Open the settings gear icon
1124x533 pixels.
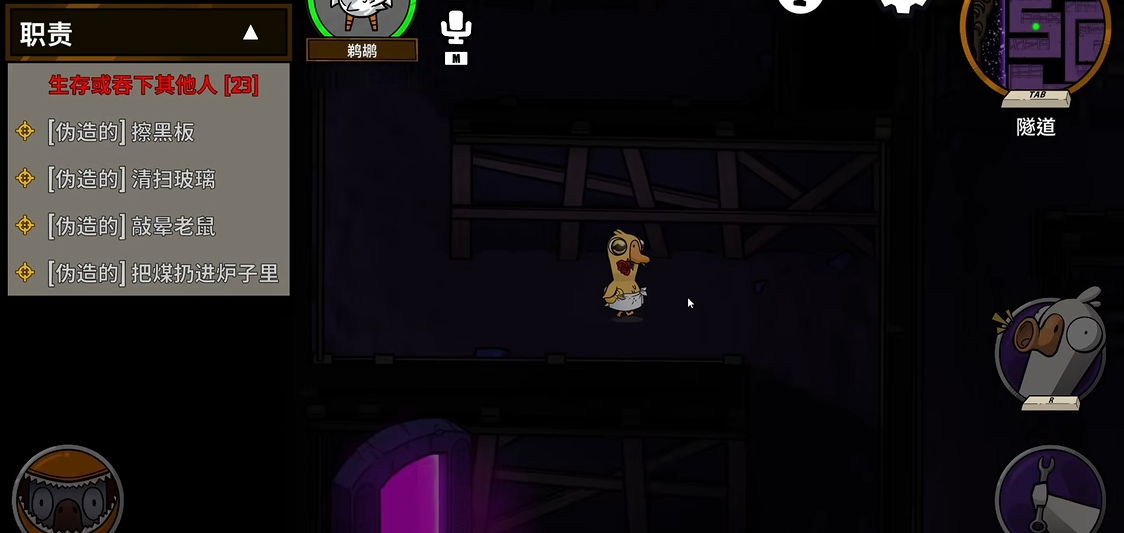tap(903, 5)
